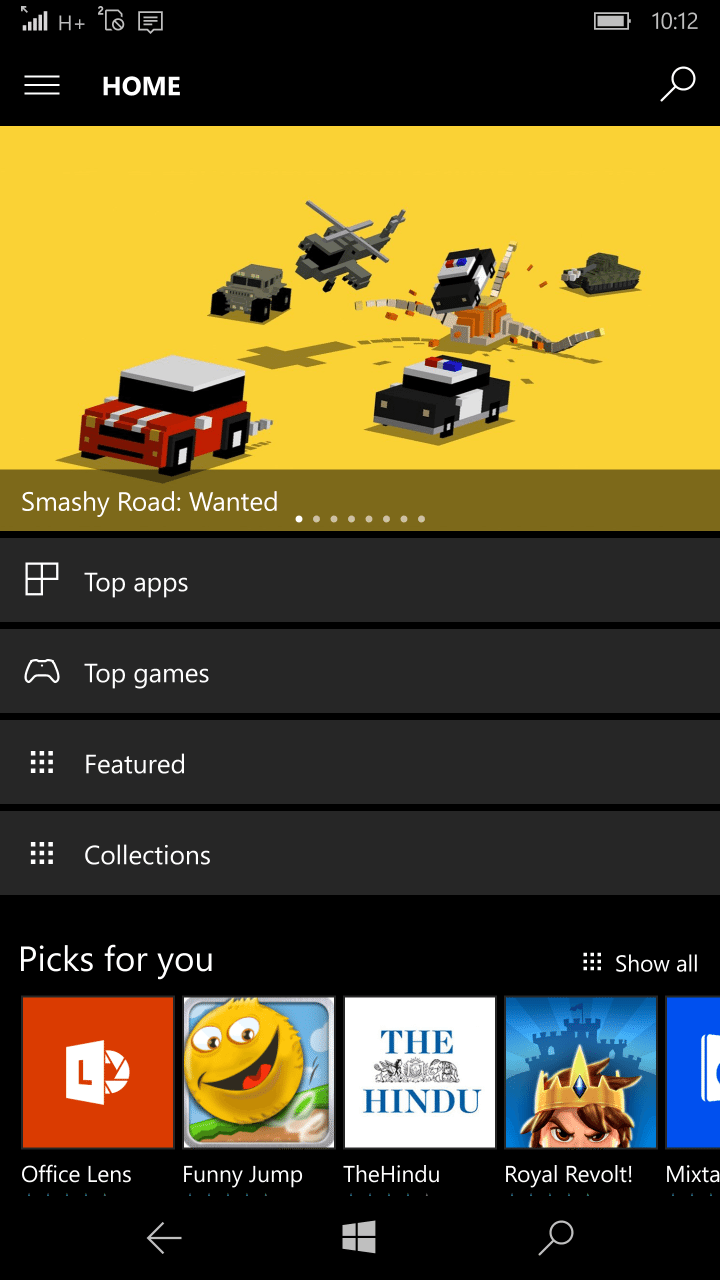Open the Office Lens app tile
This screenshot has width=720, height=1280.
pyautogui.click(x=98, y=1072)
